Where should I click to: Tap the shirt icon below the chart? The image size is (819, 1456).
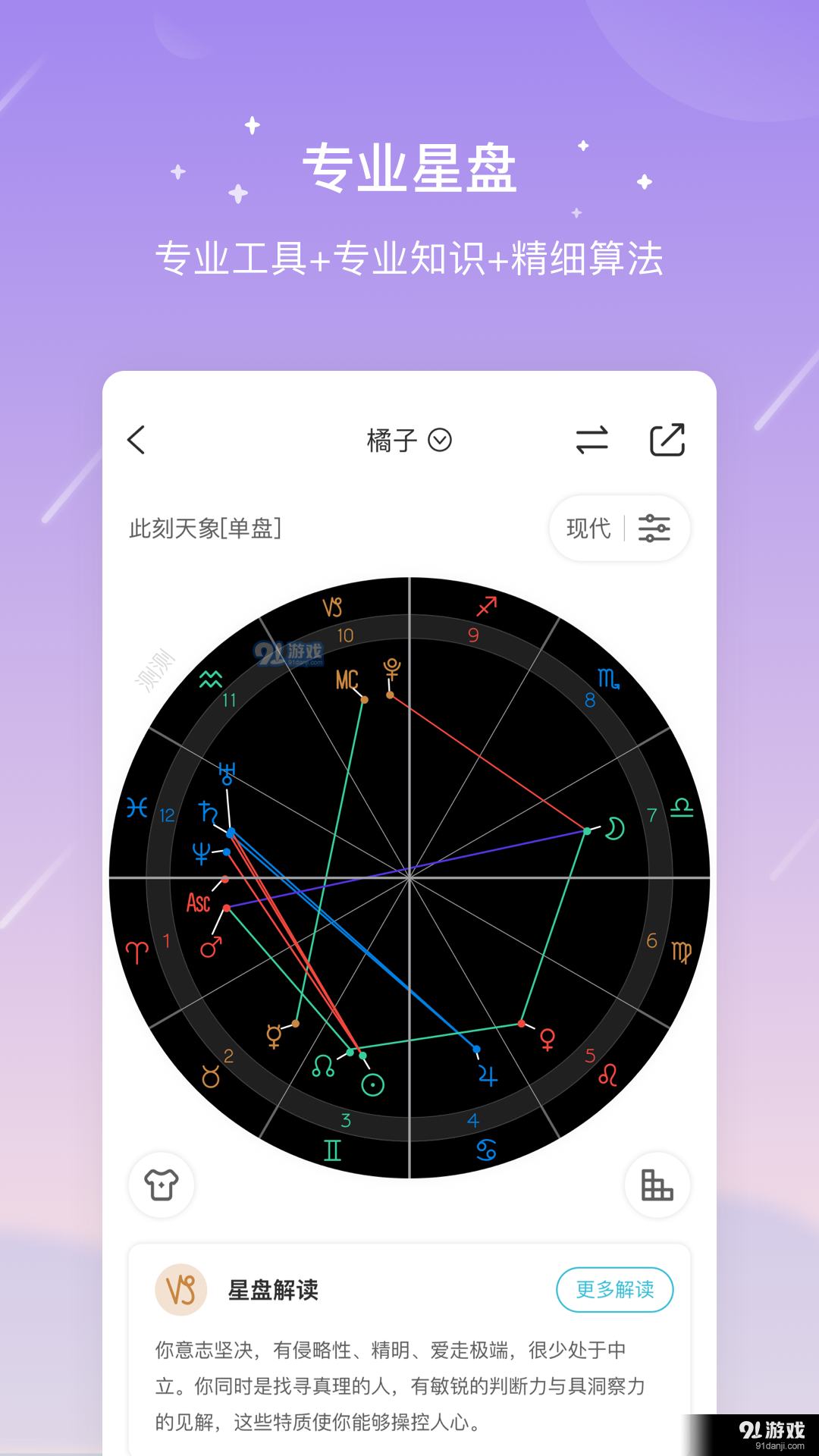[161, 1186]
